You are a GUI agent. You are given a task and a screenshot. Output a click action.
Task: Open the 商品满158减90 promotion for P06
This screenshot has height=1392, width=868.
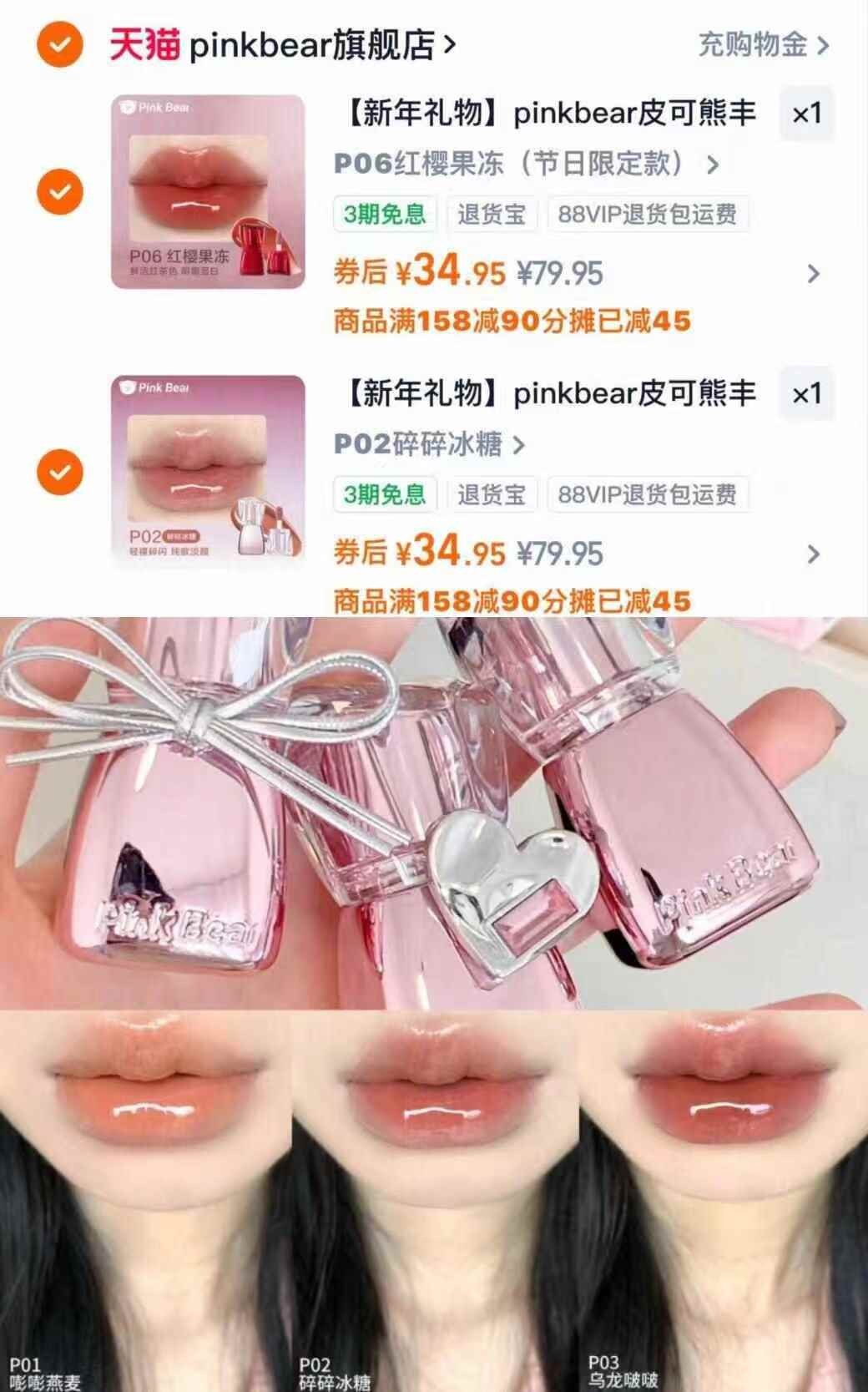(x=509, y=317)
